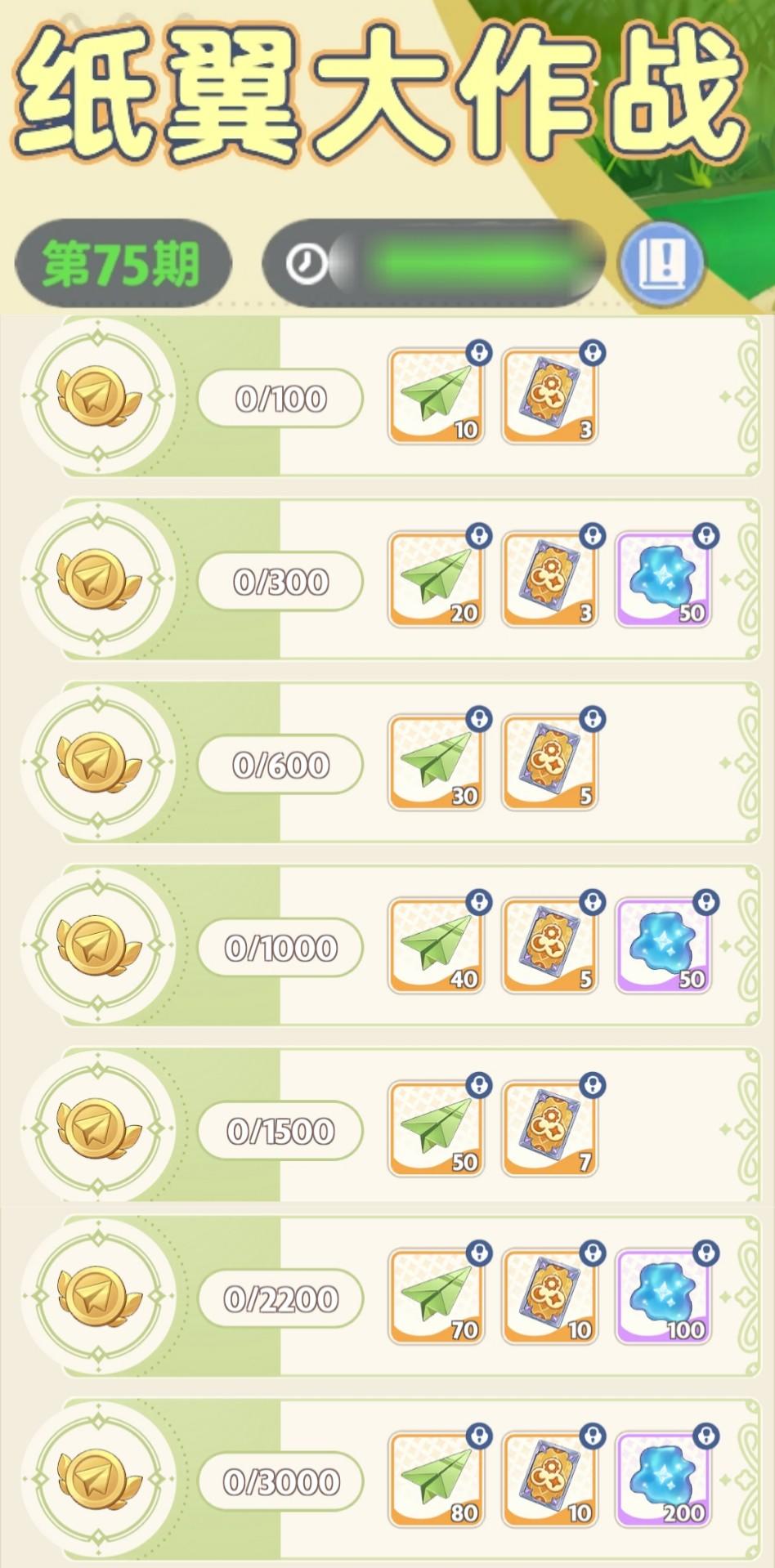Image resolution: width=775 pixels, height=1568 pixels.
Task: Click the 0/1000 milestone counter
Action: 281,948
